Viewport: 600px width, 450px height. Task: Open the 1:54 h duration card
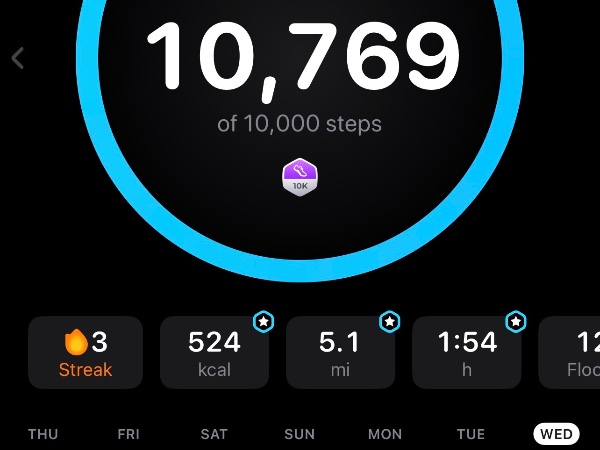click(467, 352)
